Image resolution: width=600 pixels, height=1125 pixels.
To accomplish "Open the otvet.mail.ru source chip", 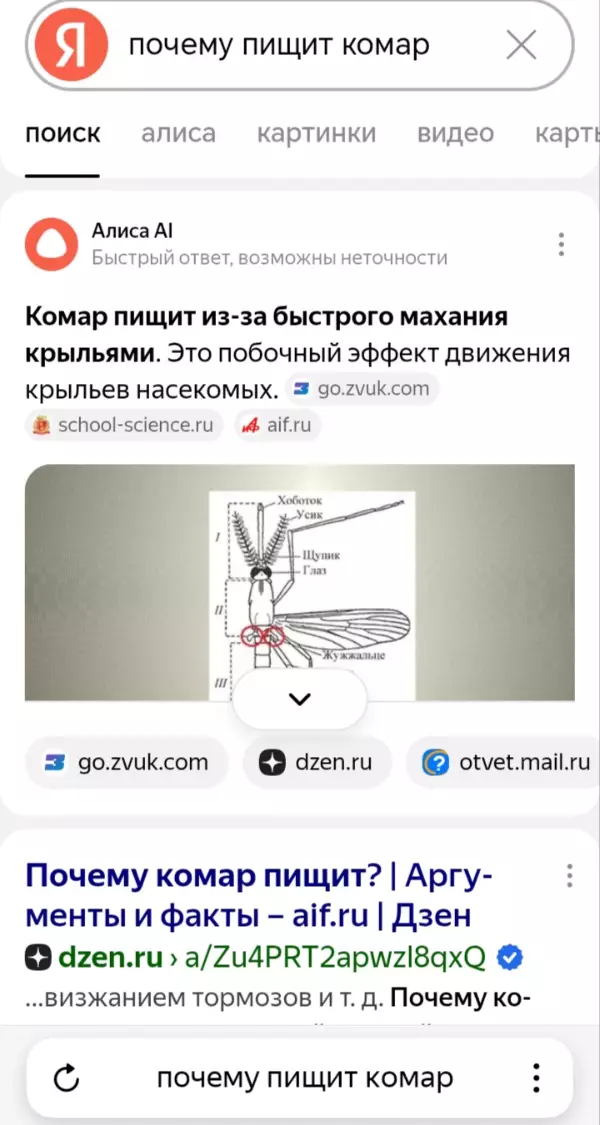I will click(507, 762).
